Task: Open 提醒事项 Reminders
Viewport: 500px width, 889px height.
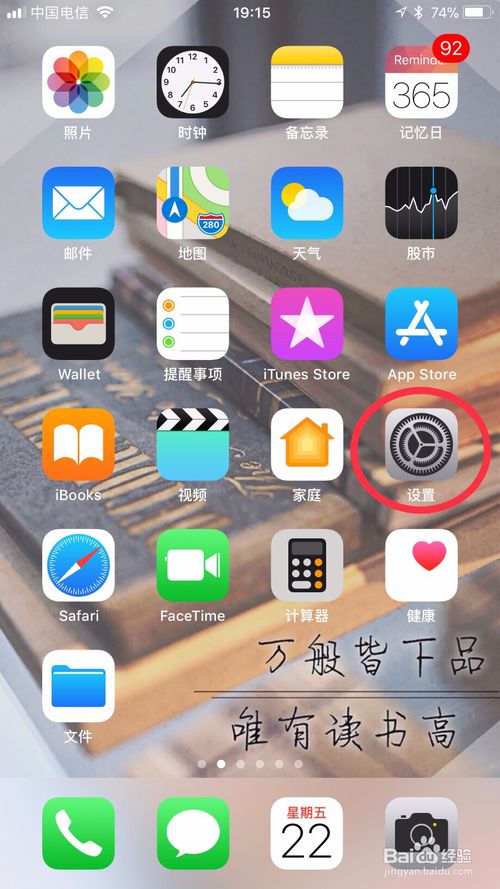Action: click(193, 324)
